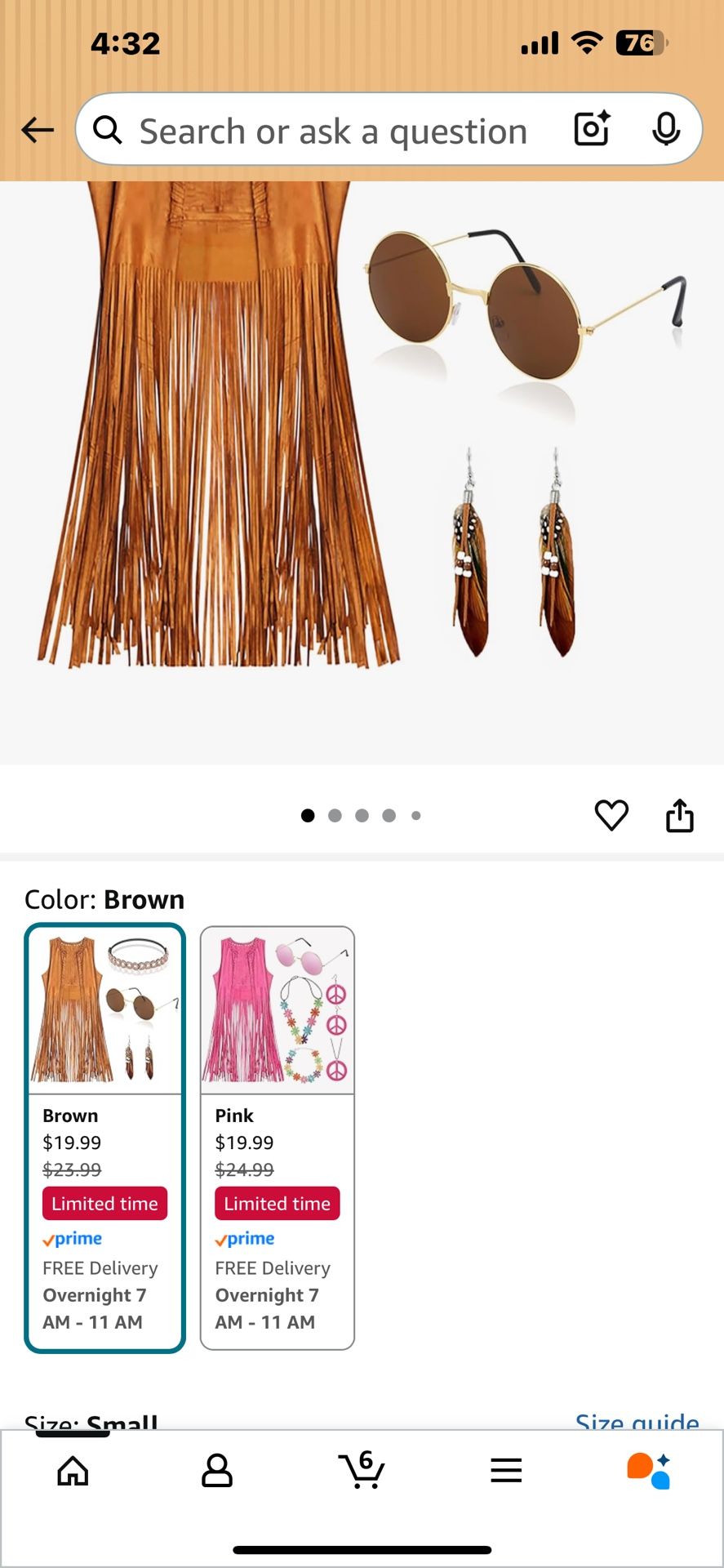Screen dimensions: 724x1568
Task: Open the account profile tab
Action: click(217, 1471)
